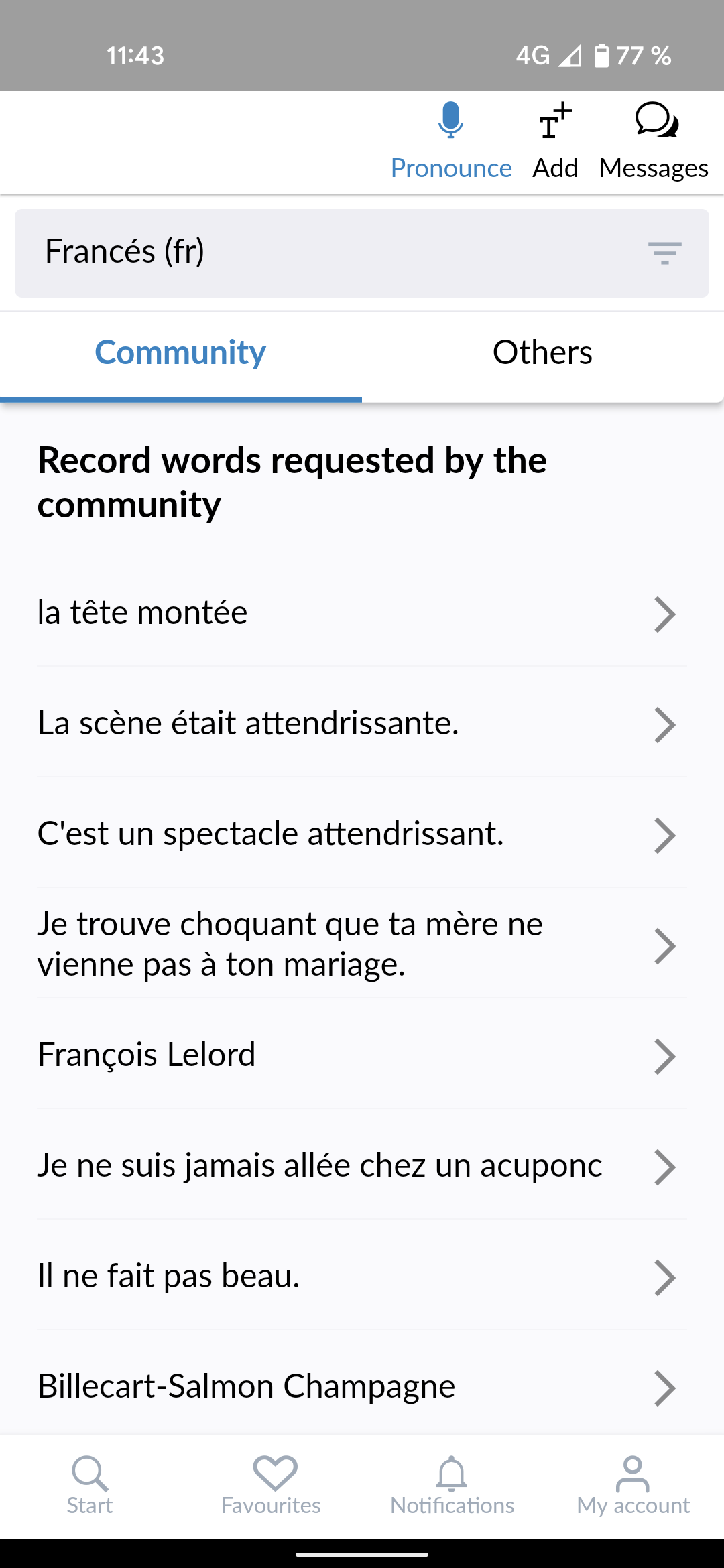The image size is (724, 1568).
Task: Open "La scène était attendrissante."
Action: point(362,724)
